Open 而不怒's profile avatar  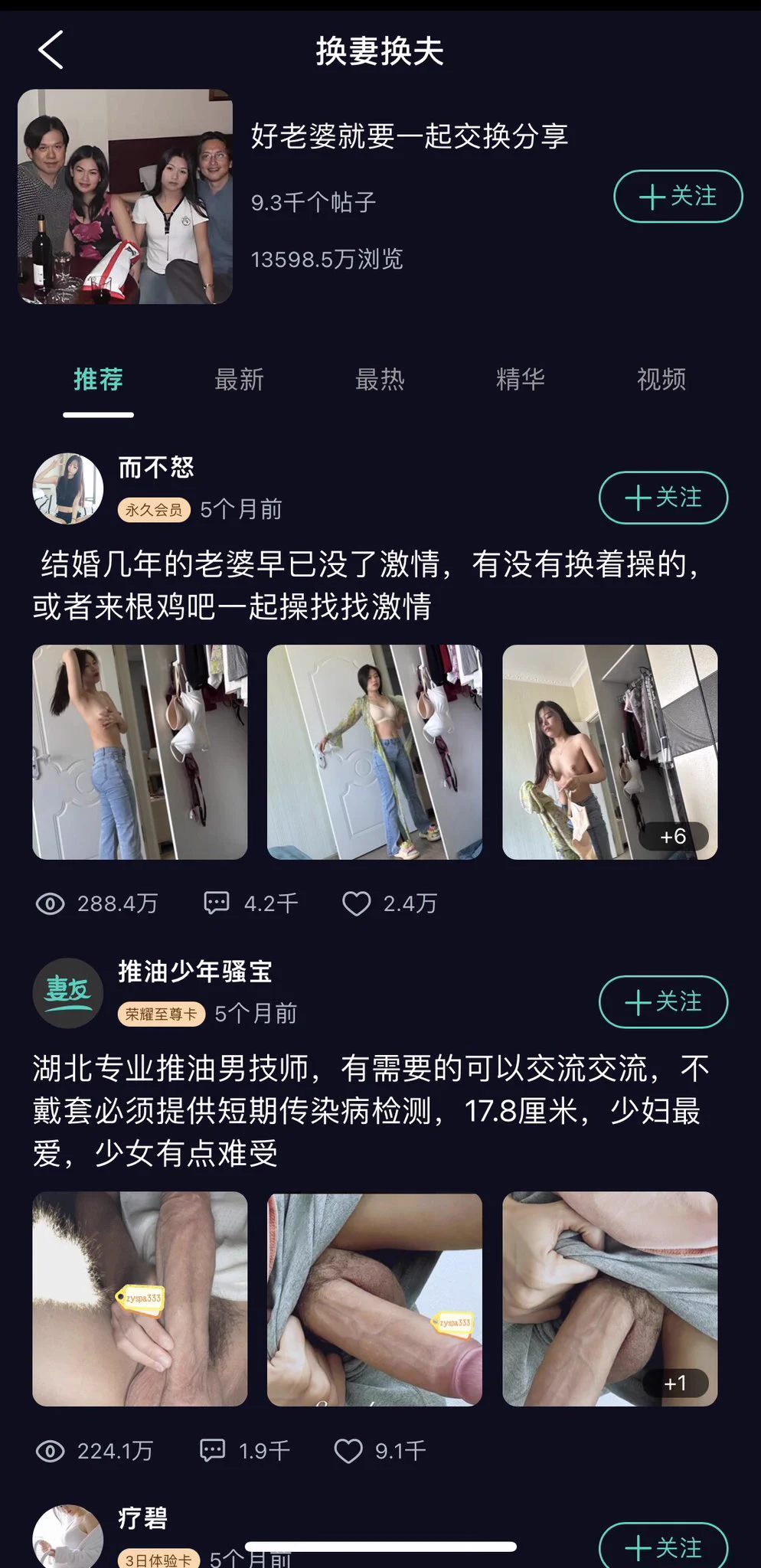(68, 488)
